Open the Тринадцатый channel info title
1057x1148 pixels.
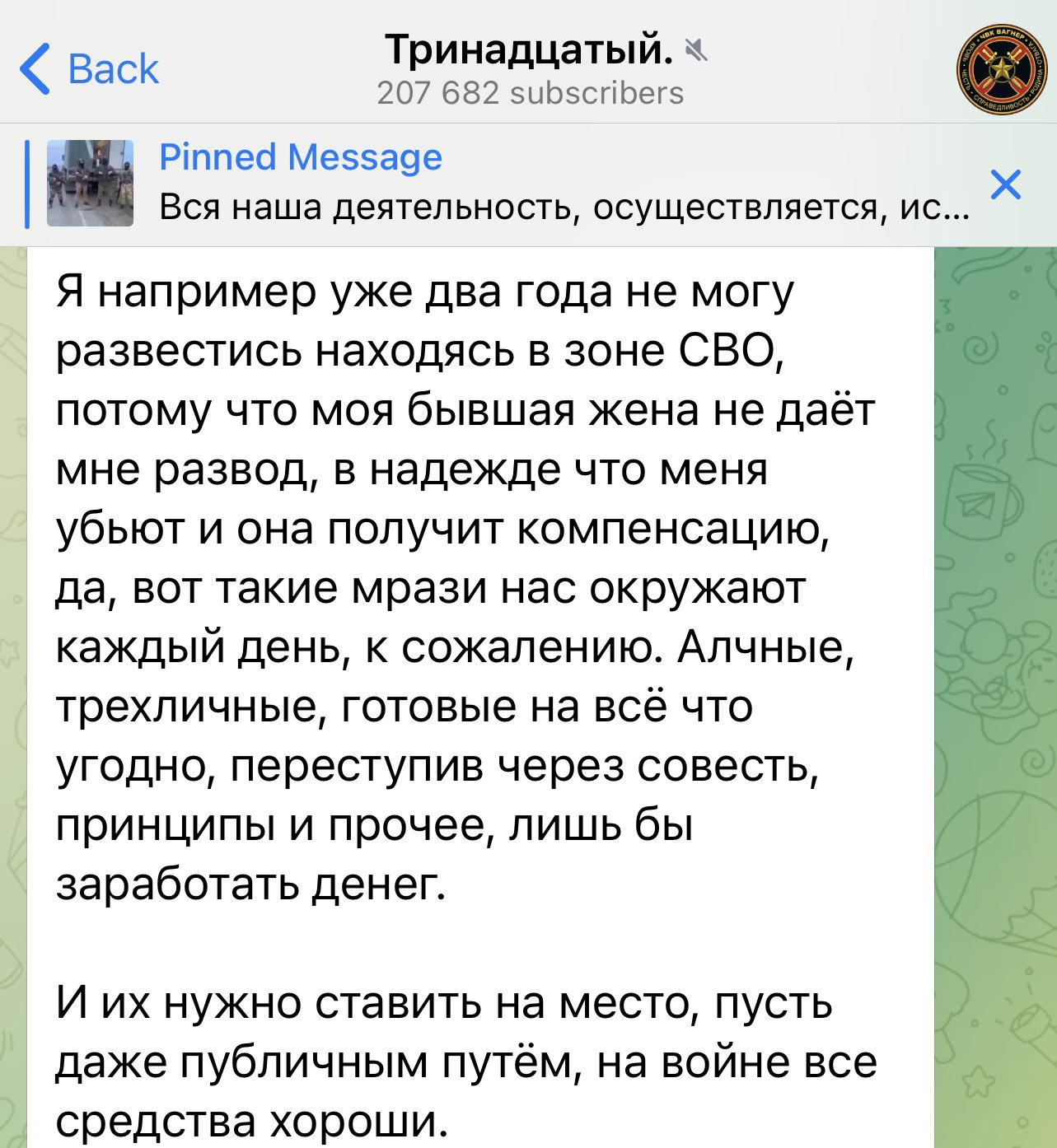coord(529,51)
